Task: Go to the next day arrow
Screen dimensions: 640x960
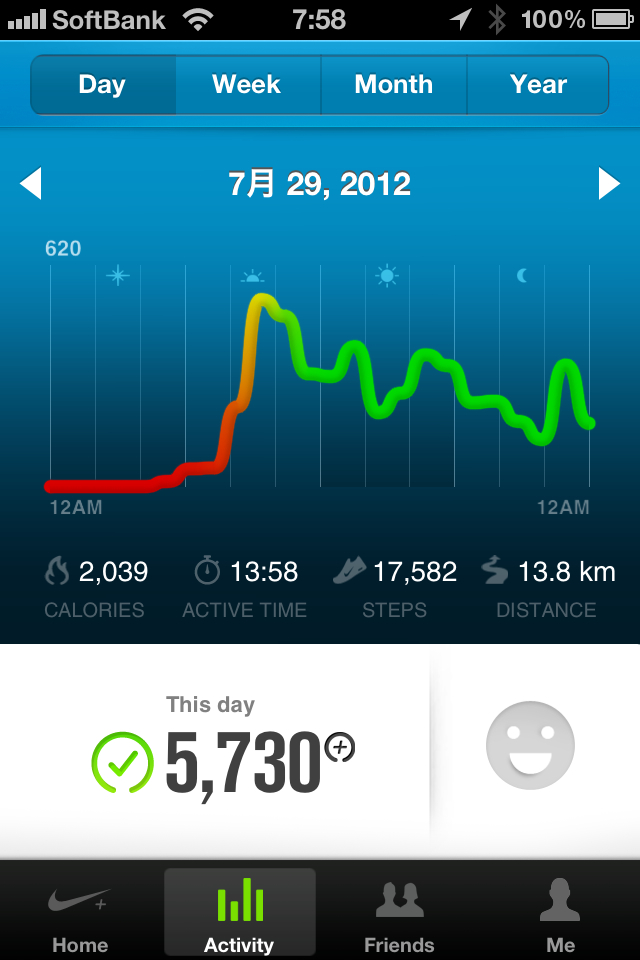Action: click(609, 184)
